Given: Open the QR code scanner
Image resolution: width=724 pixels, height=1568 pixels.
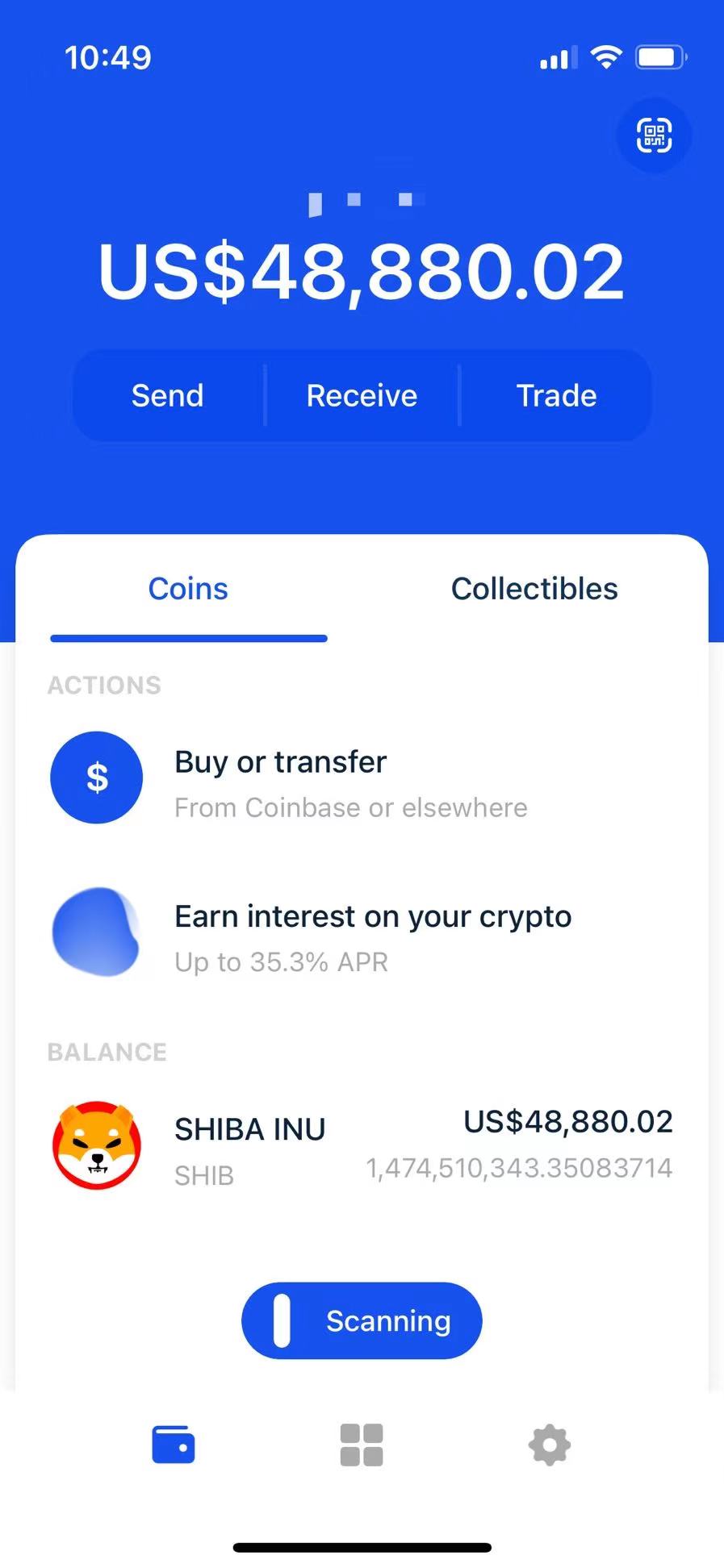Looking at the screenshot, I should coord(653,135).
